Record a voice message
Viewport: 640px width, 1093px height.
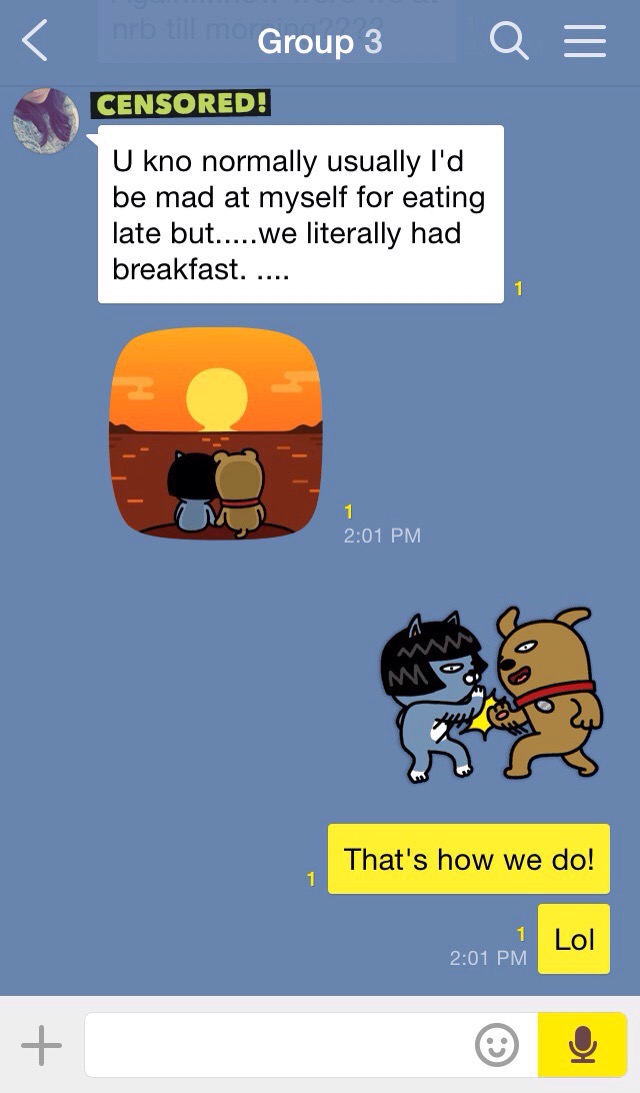(x=582, y=1046)
